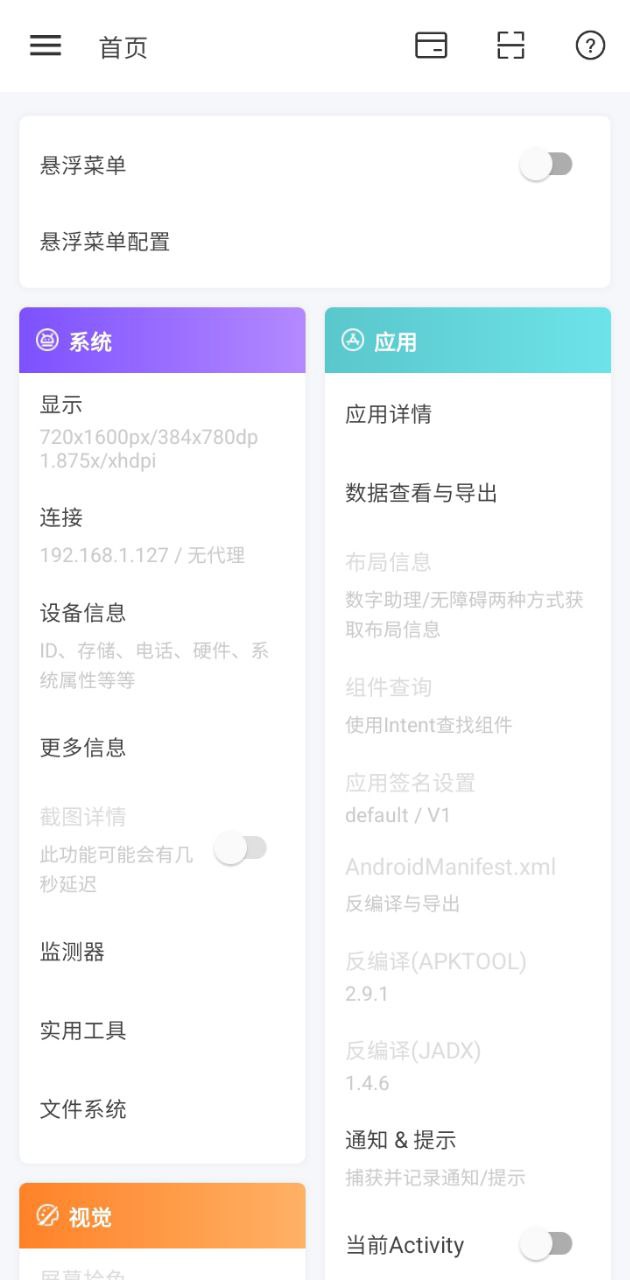The height and width of the screenshot is (1280, 630).
Task: Open 应用详情
Action: [x=468, y=414]
